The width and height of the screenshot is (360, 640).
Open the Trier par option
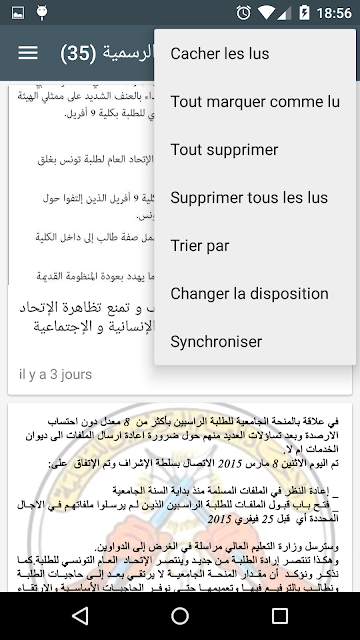(x=255, y=246)
